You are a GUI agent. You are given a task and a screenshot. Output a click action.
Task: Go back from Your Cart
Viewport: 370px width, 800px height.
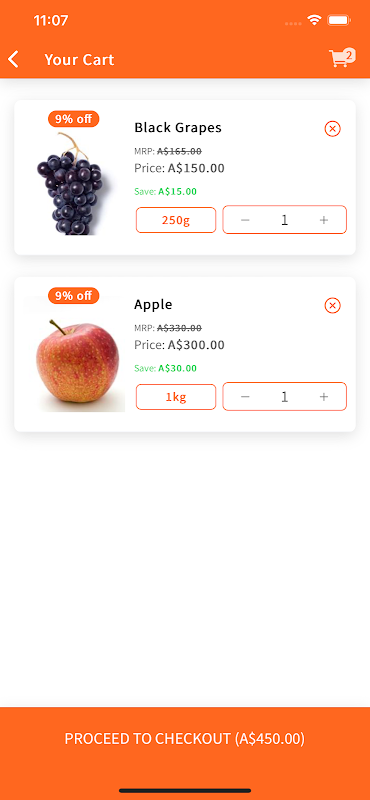[x=14, y=59]
